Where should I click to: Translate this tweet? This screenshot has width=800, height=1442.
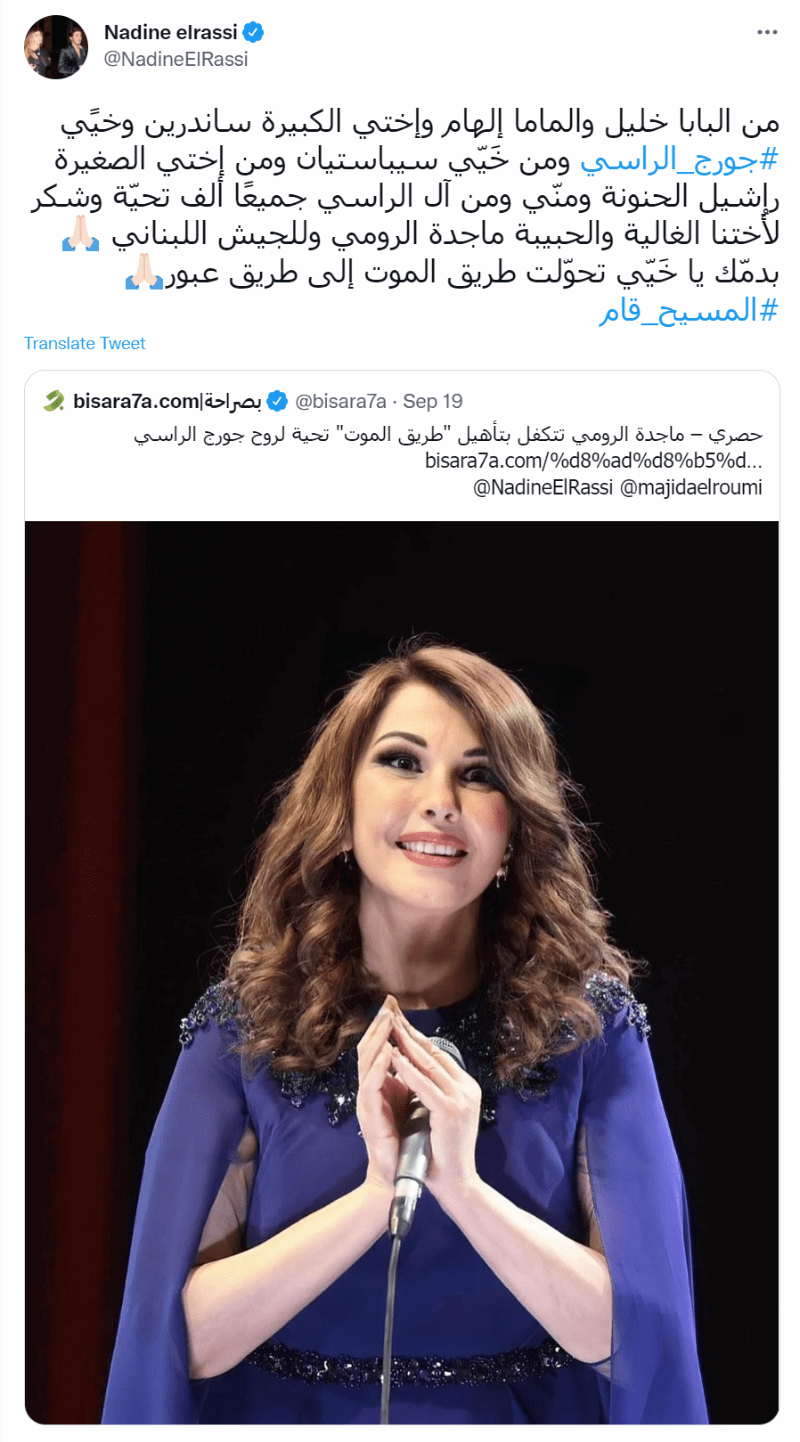tap(85, 343)
